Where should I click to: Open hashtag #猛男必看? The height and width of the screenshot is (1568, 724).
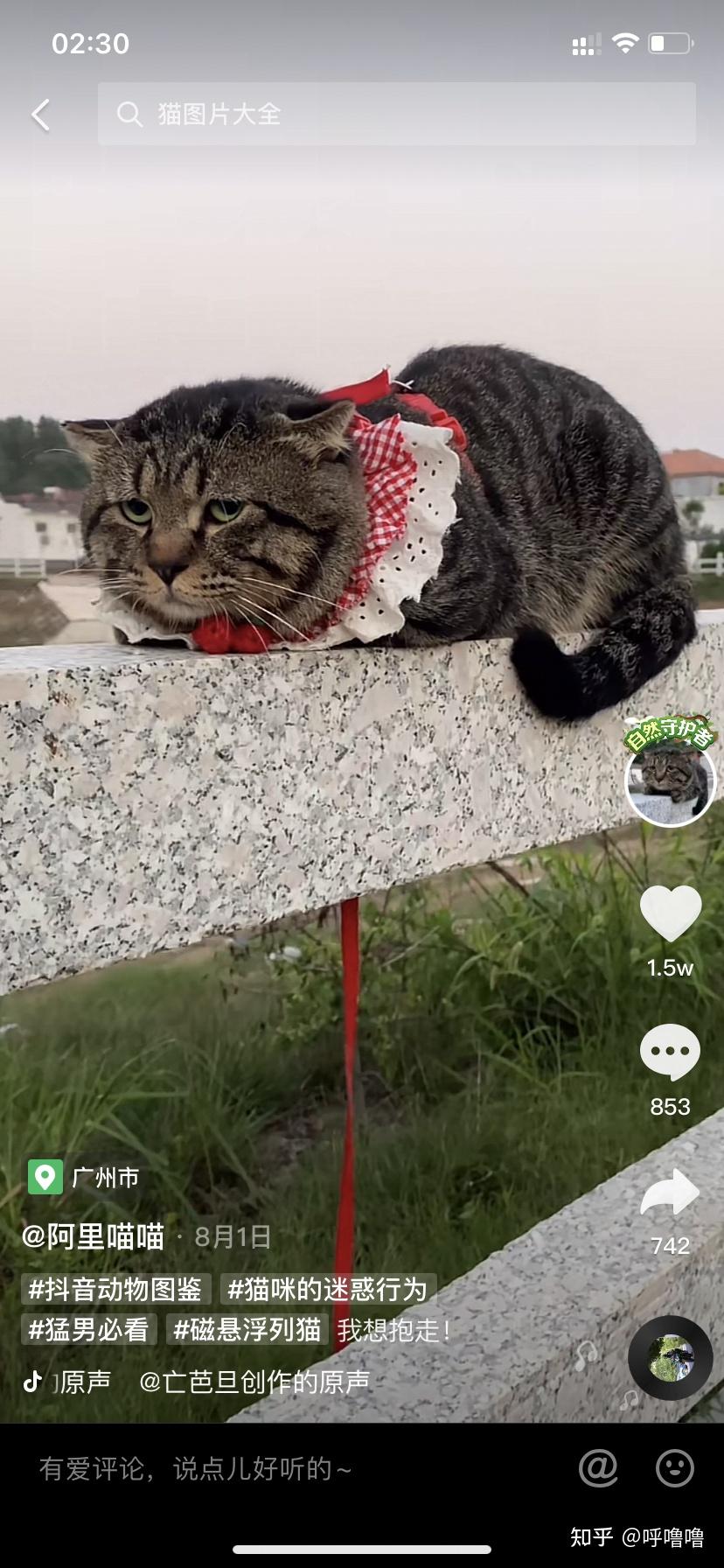88,1330
